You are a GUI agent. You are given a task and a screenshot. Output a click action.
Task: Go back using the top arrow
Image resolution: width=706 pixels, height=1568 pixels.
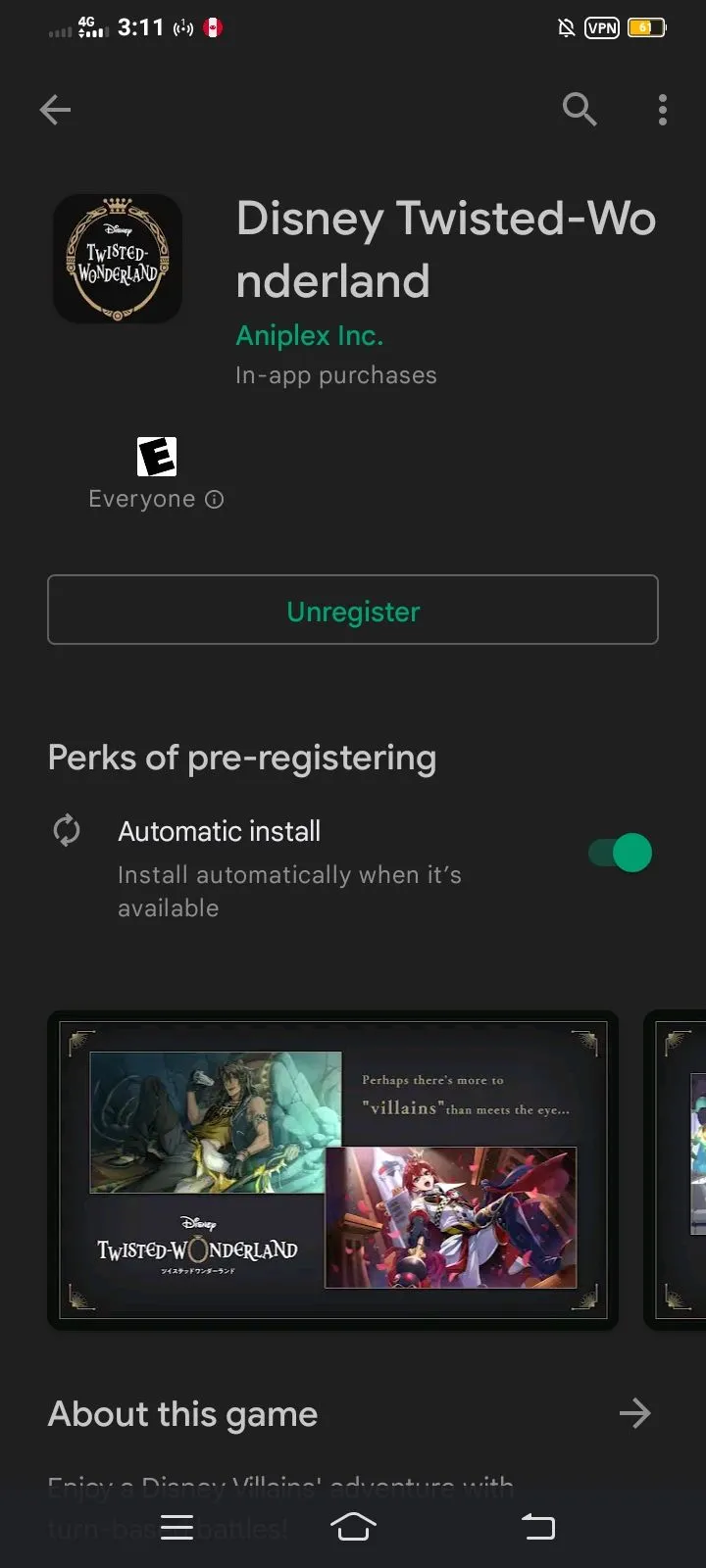(55, 110)
